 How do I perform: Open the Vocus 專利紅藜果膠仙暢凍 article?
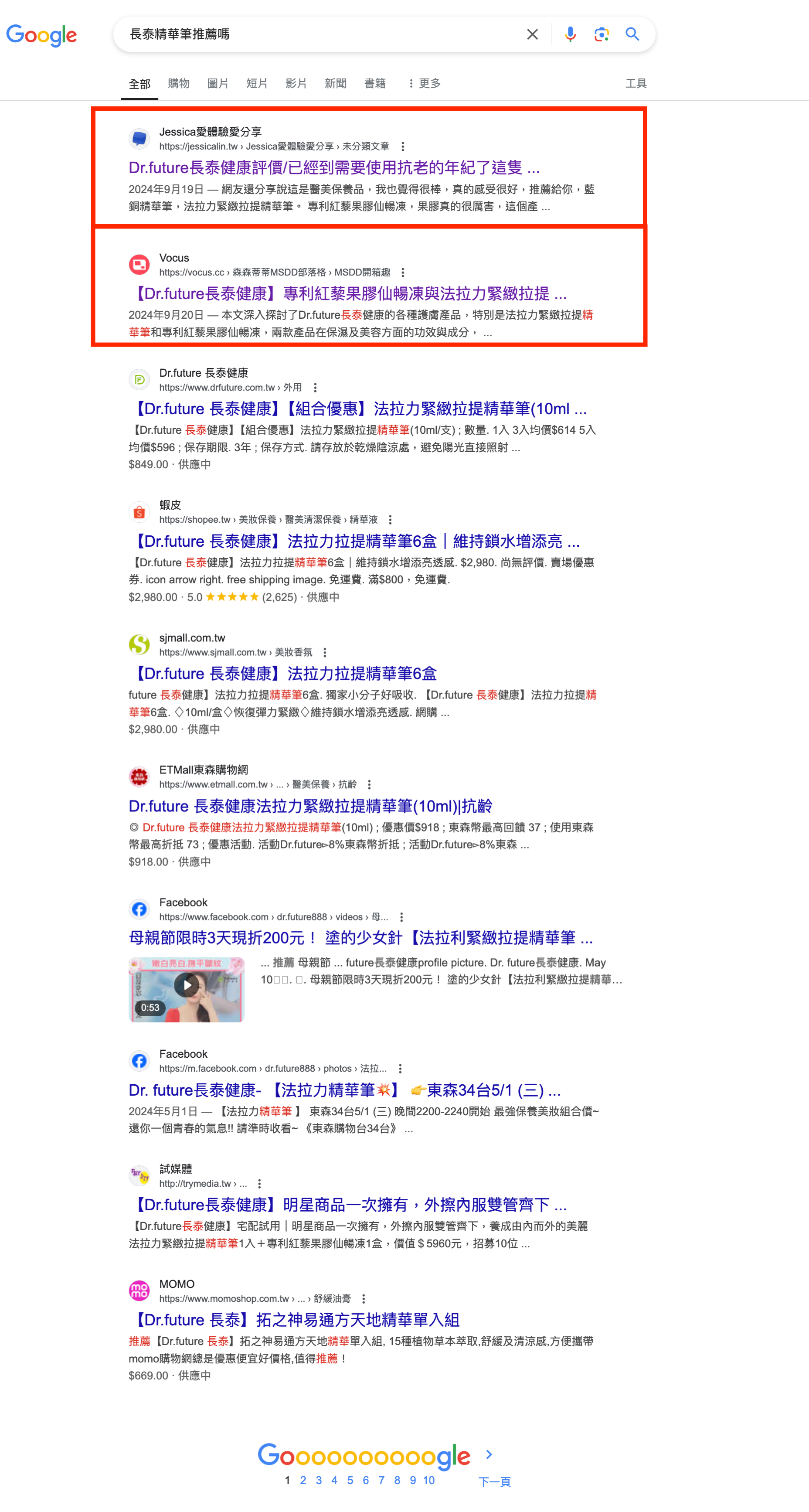coord(347,293)
